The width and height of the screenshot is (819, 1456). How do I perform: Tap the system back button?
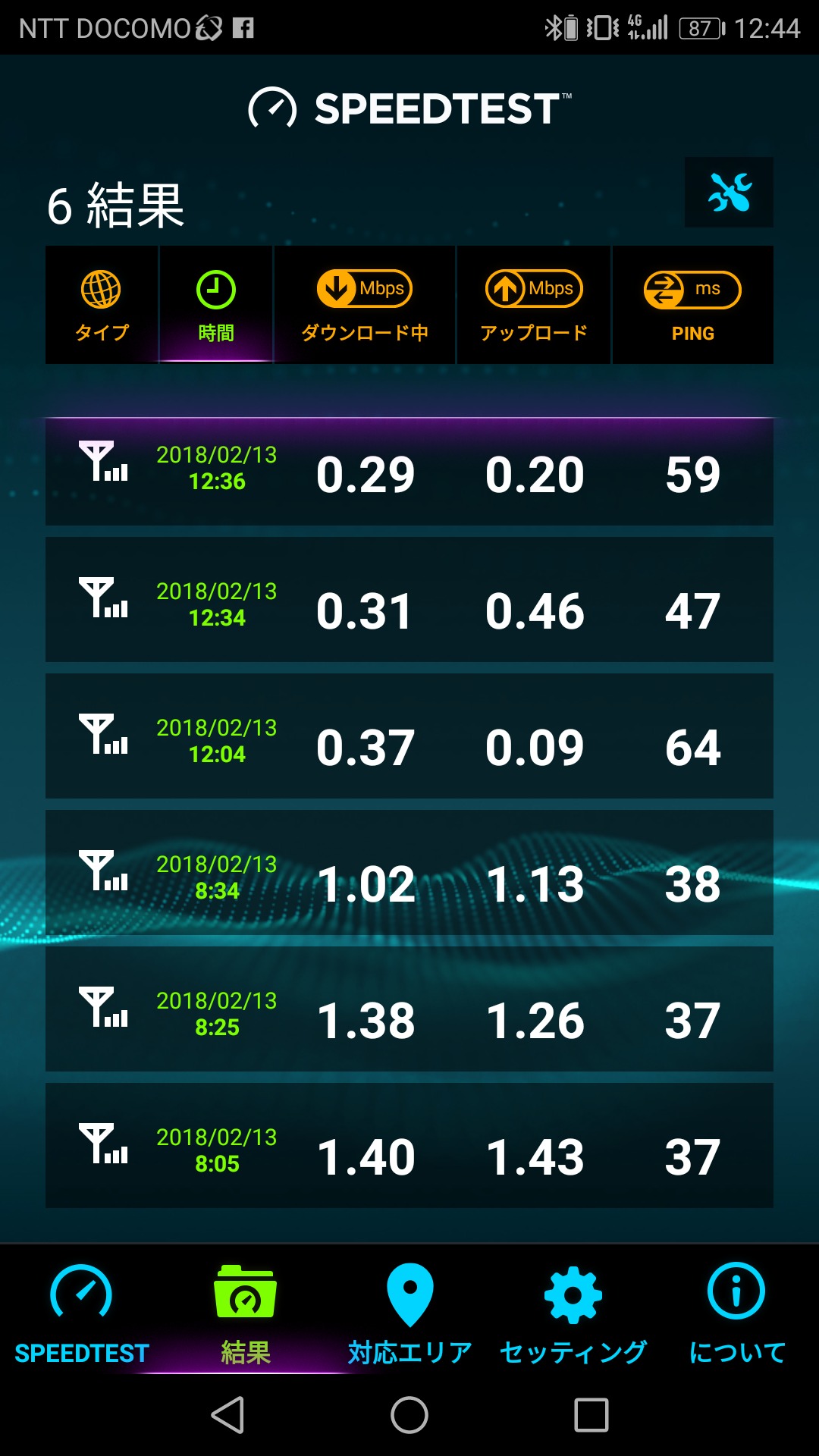tap(227, 1415)
